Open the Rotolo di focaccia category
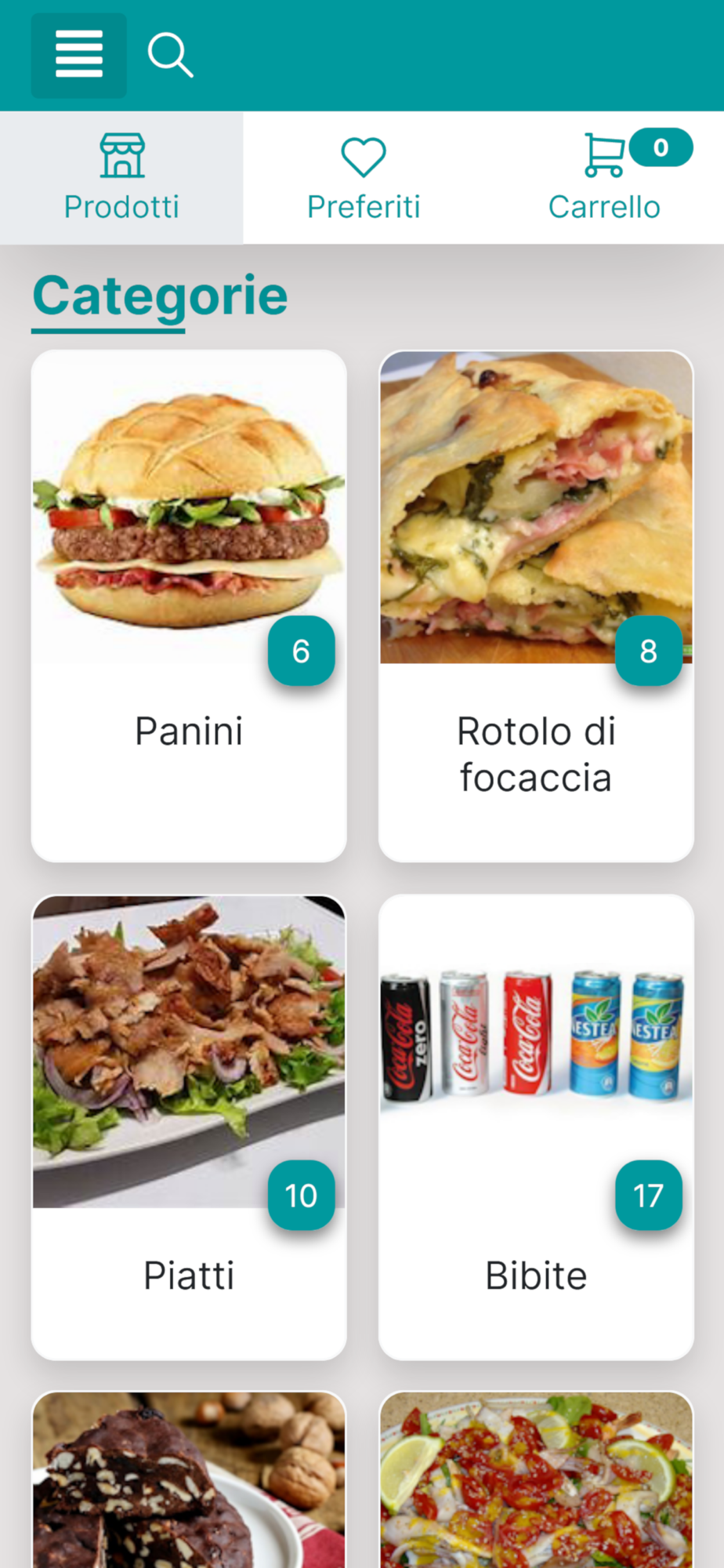 click(x=536, y=605)
